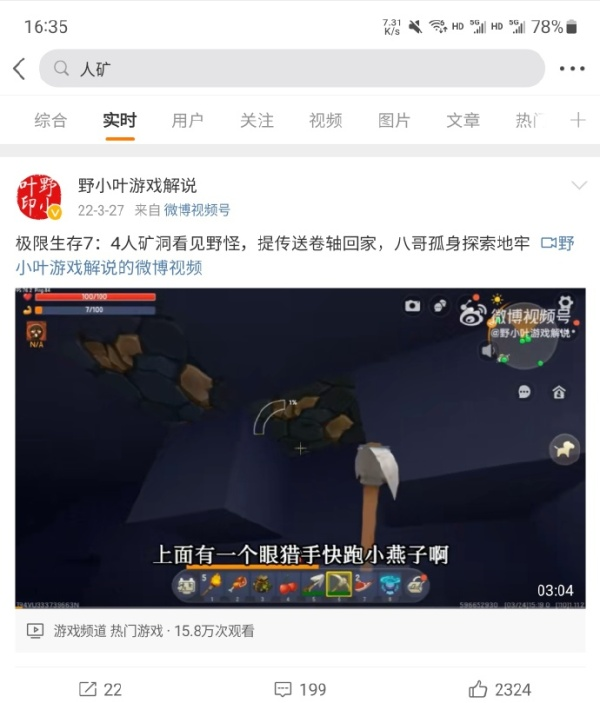Switch to the 图片 tab
The width and height of the screenshot is (600, 703).
click(394, 120)
